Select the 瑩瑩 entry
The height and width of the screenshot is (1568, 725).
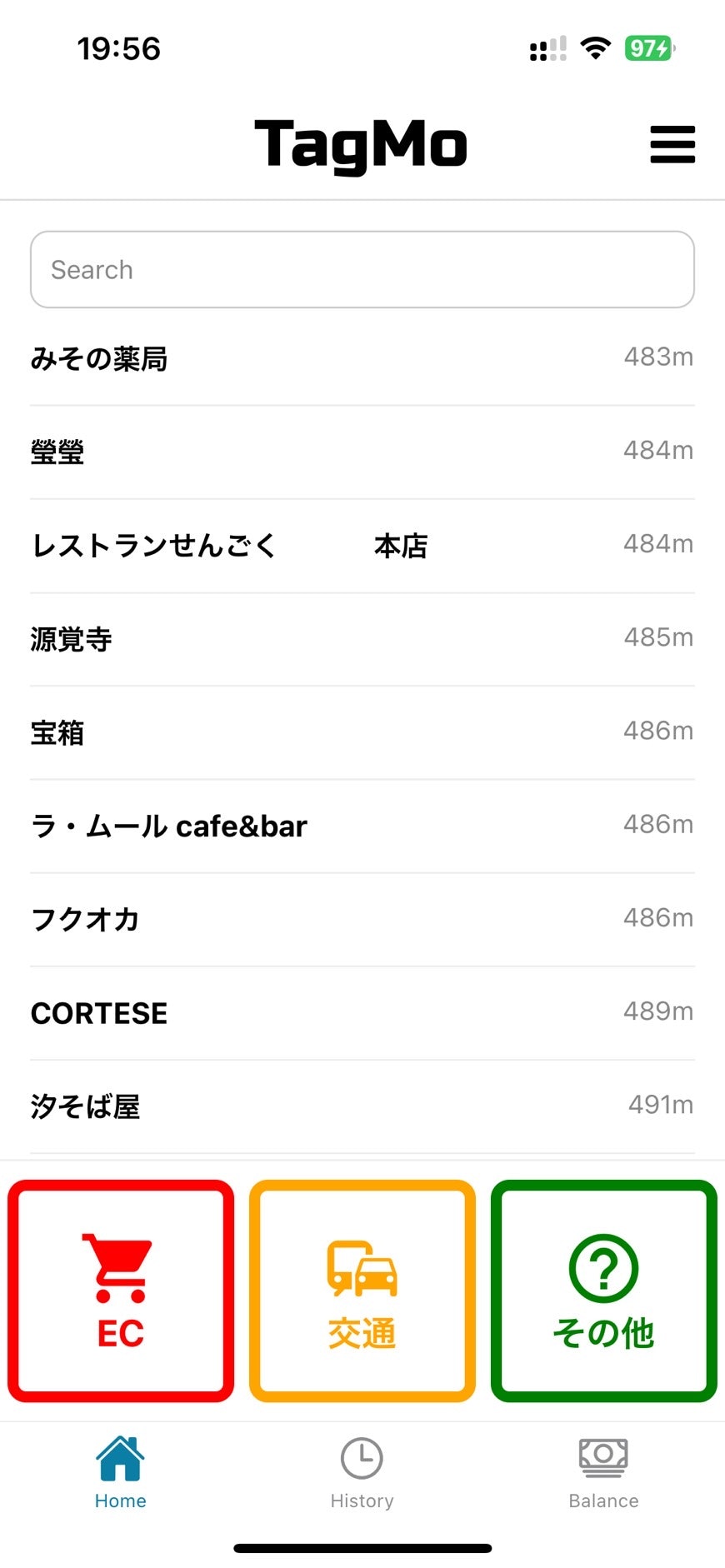362,452
